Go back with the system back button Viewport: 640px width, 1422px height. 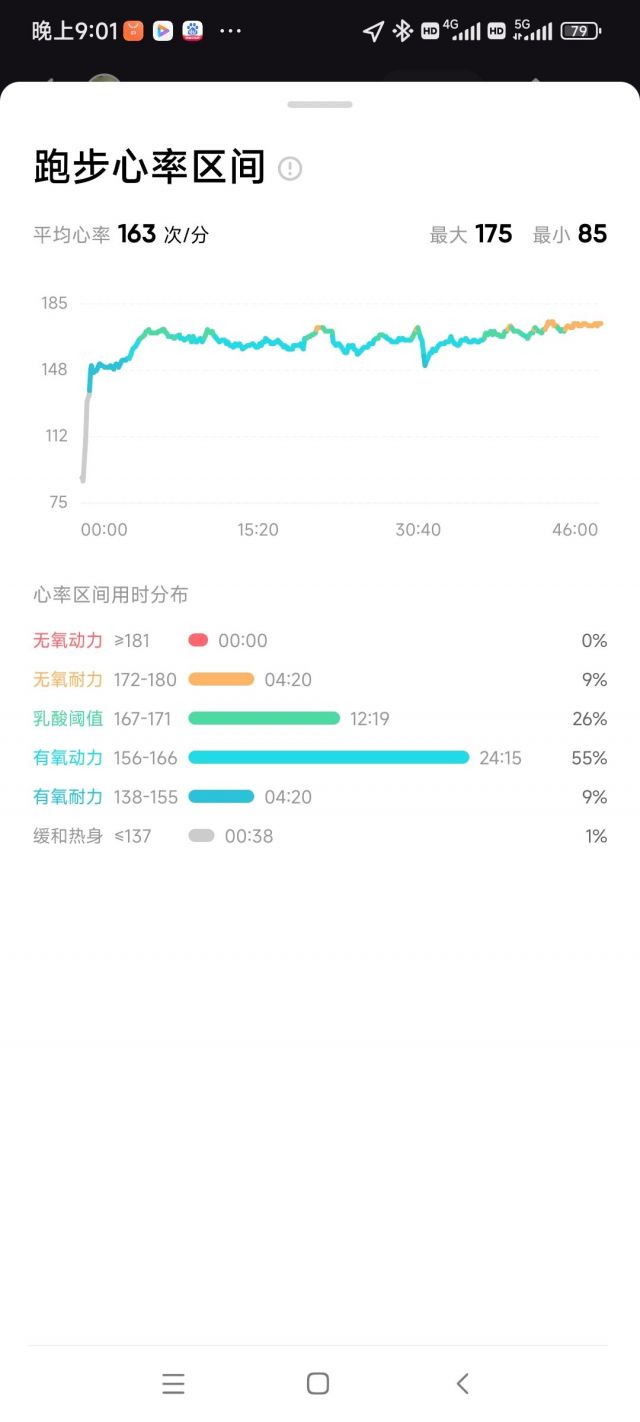[x=462, y=1383]
